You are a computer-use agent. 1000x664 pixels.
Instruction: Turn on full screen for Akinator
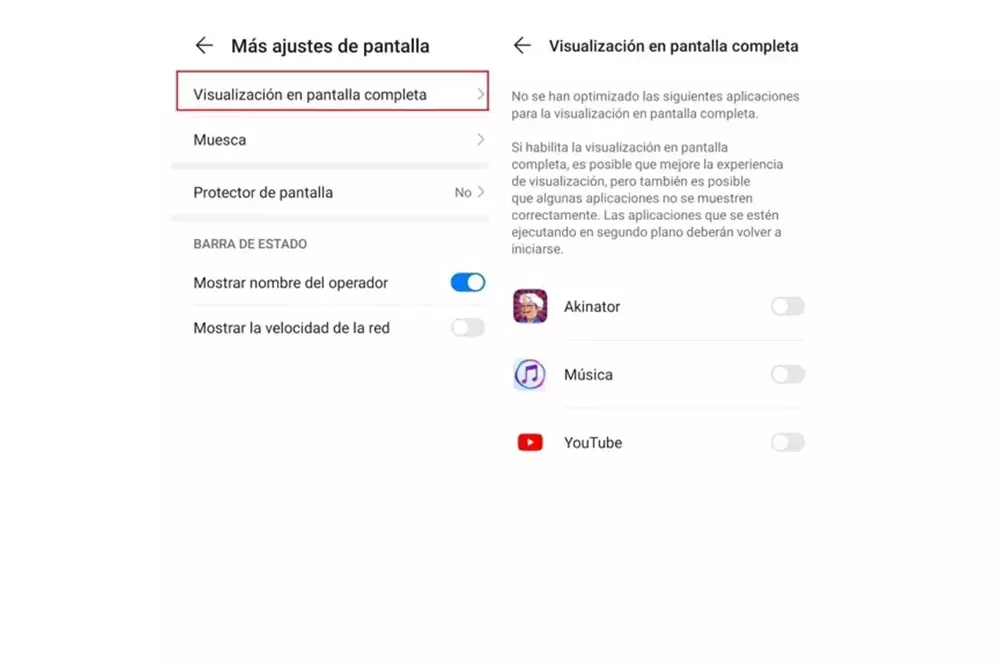click(x=787, y=307)
